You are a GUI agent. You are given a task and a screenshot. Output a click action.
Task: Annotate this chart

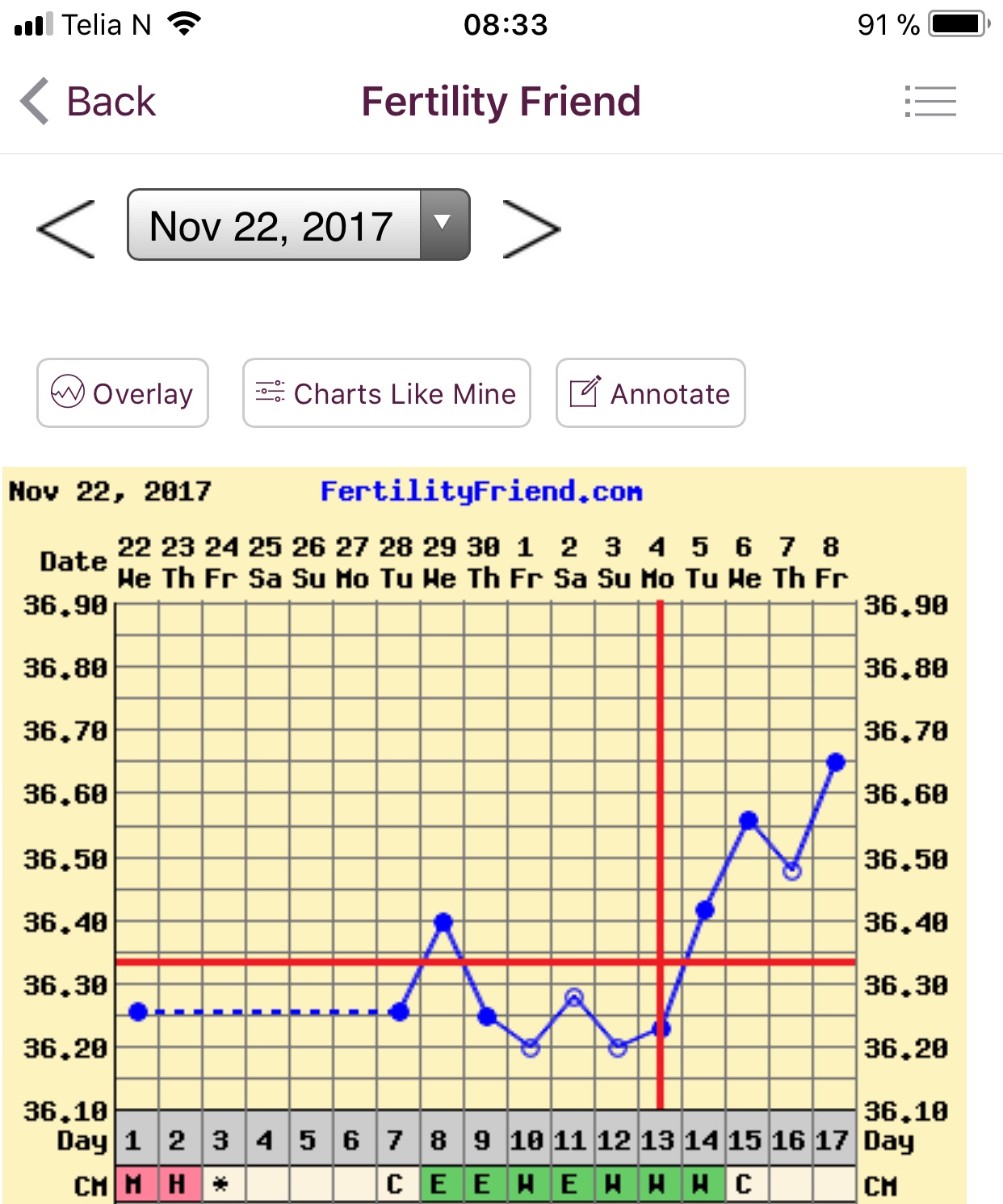point(650,393)
